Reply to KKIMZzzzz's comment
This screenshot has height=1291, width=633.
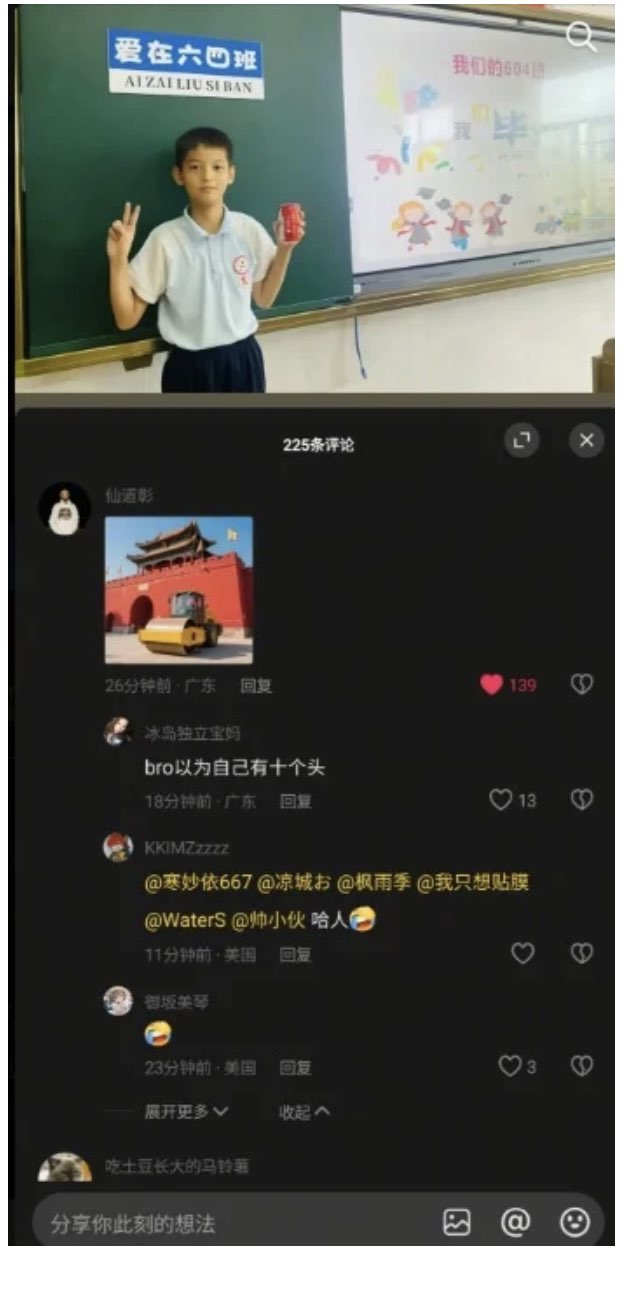(295, 955)
